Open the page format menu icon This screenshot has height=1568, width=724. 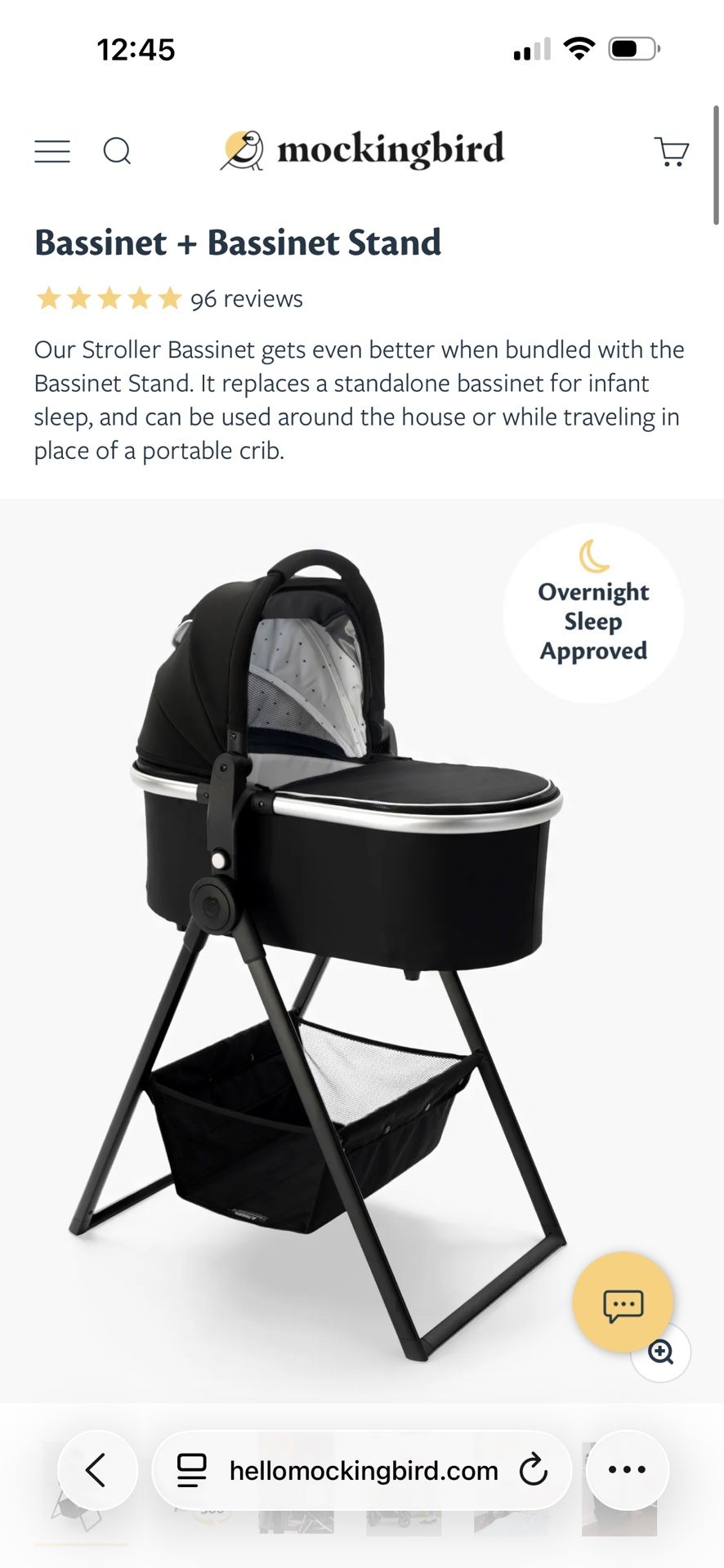pos(192,1471)
